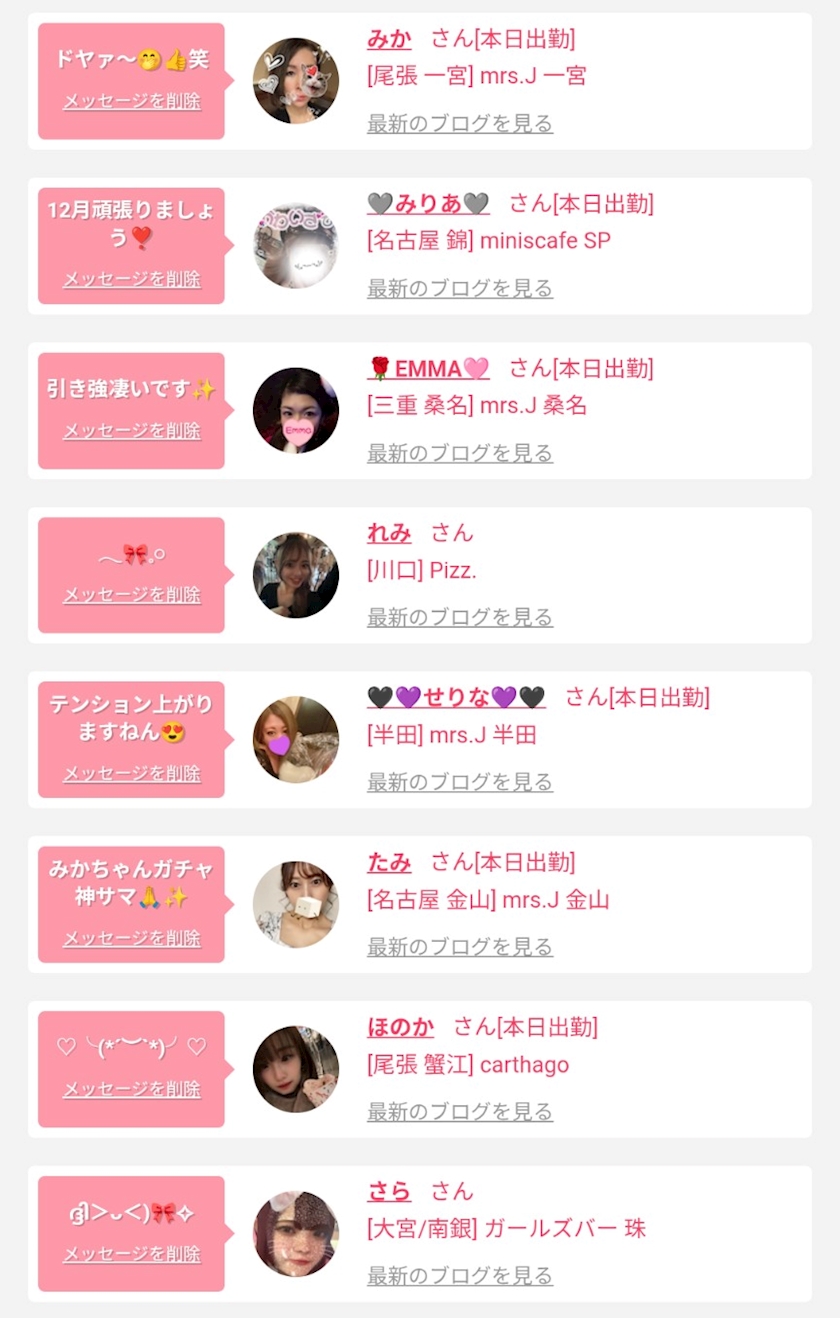Open EMMA's profile name link

coord(428,369)
